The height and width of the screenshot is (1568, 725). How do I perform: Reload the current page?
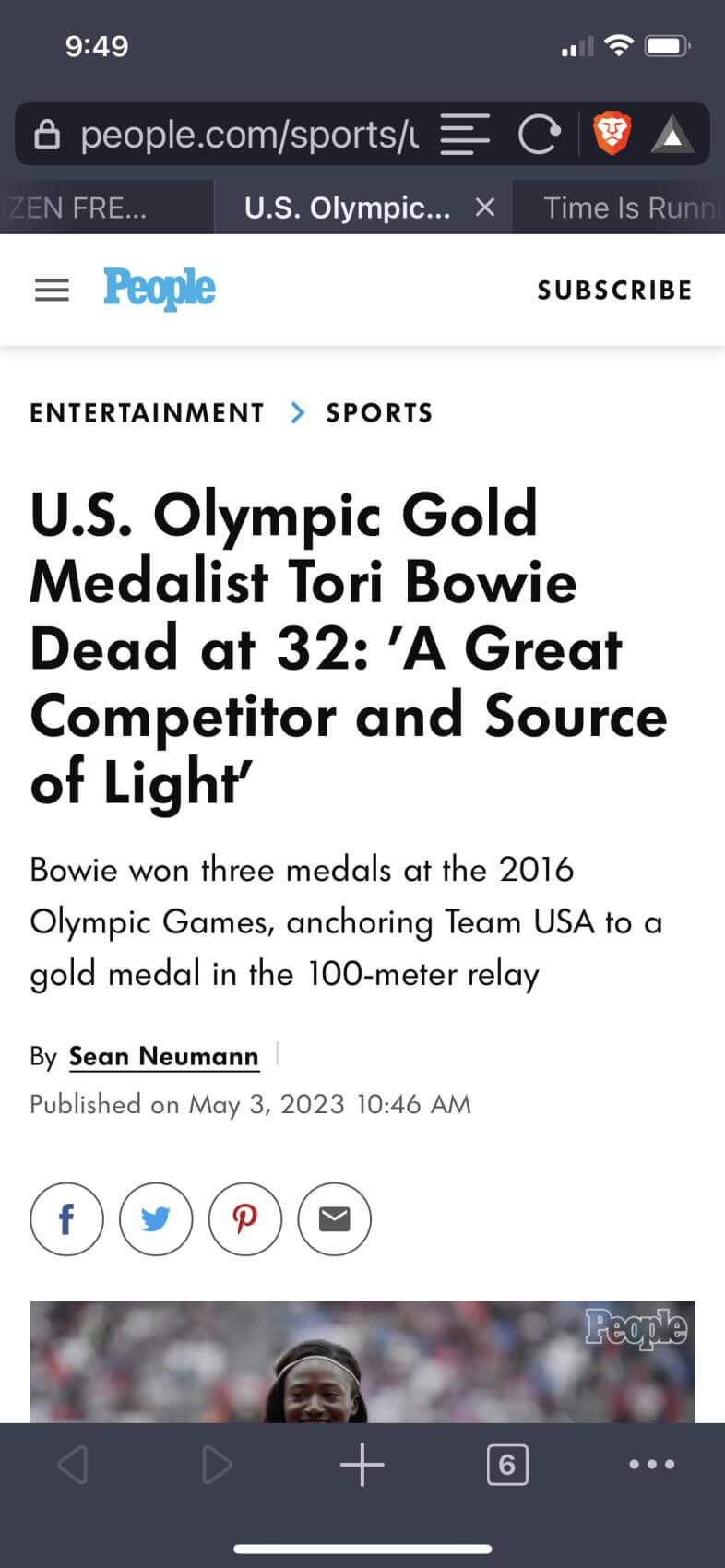538,136
